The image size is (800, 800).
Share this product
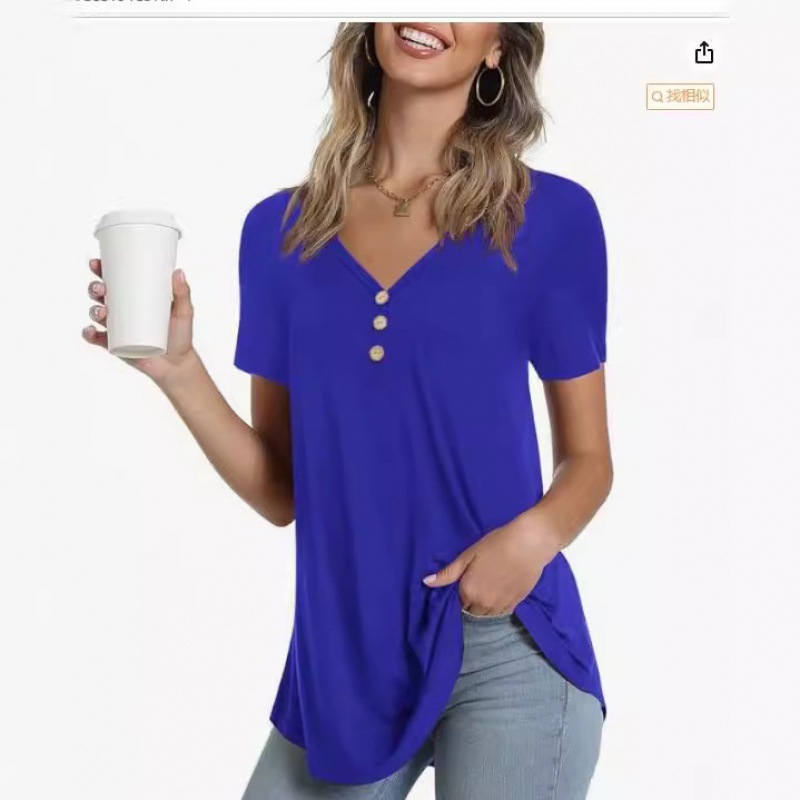tap(704, 53)
